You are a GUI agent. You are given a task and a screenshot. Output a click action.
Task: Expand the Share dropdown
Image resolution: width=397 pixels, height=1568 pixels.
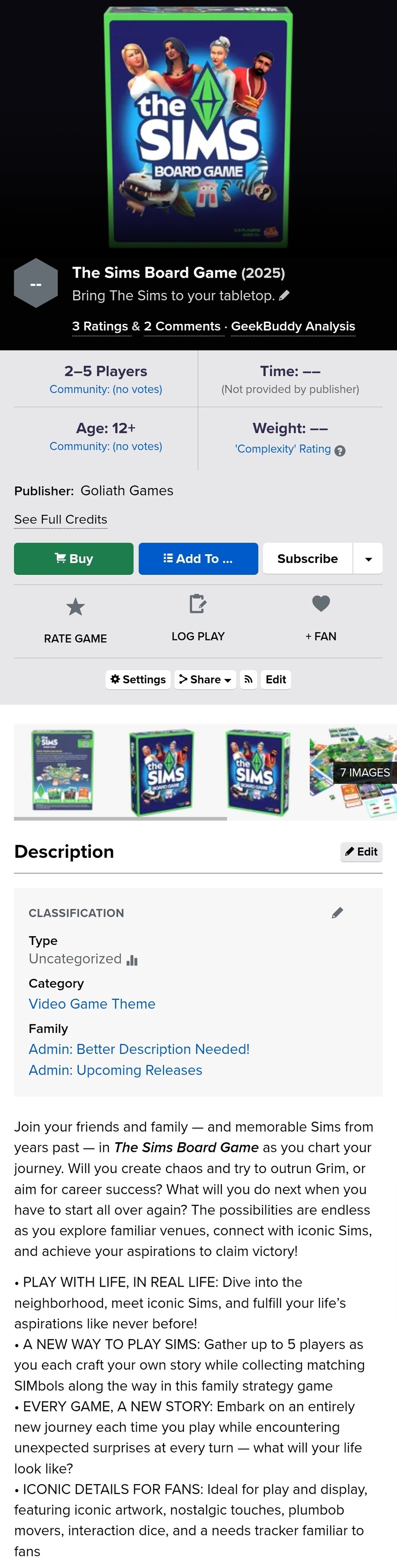(x=205, y=679)
